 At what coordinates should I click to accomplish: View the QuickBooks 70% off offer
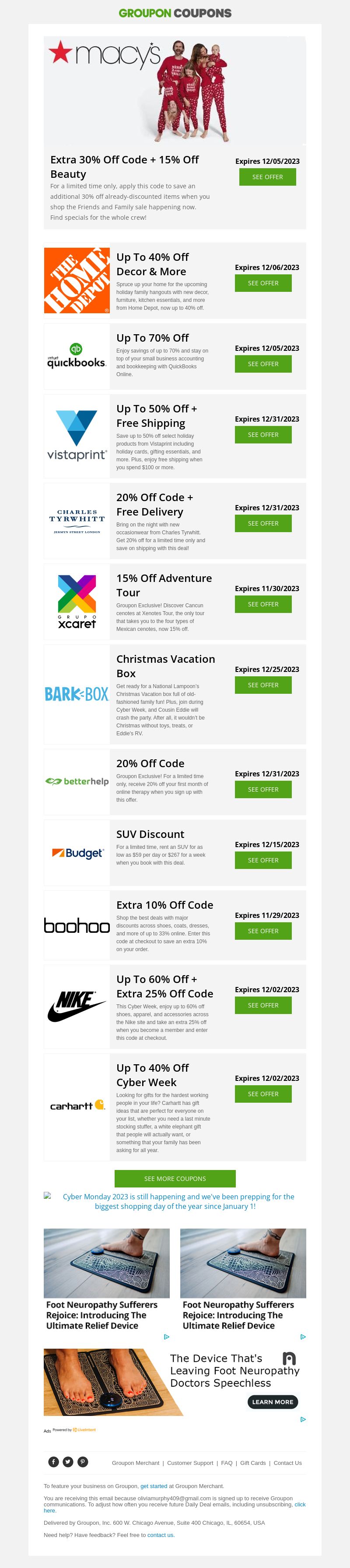pyautogui.click(x=263, y=364)
